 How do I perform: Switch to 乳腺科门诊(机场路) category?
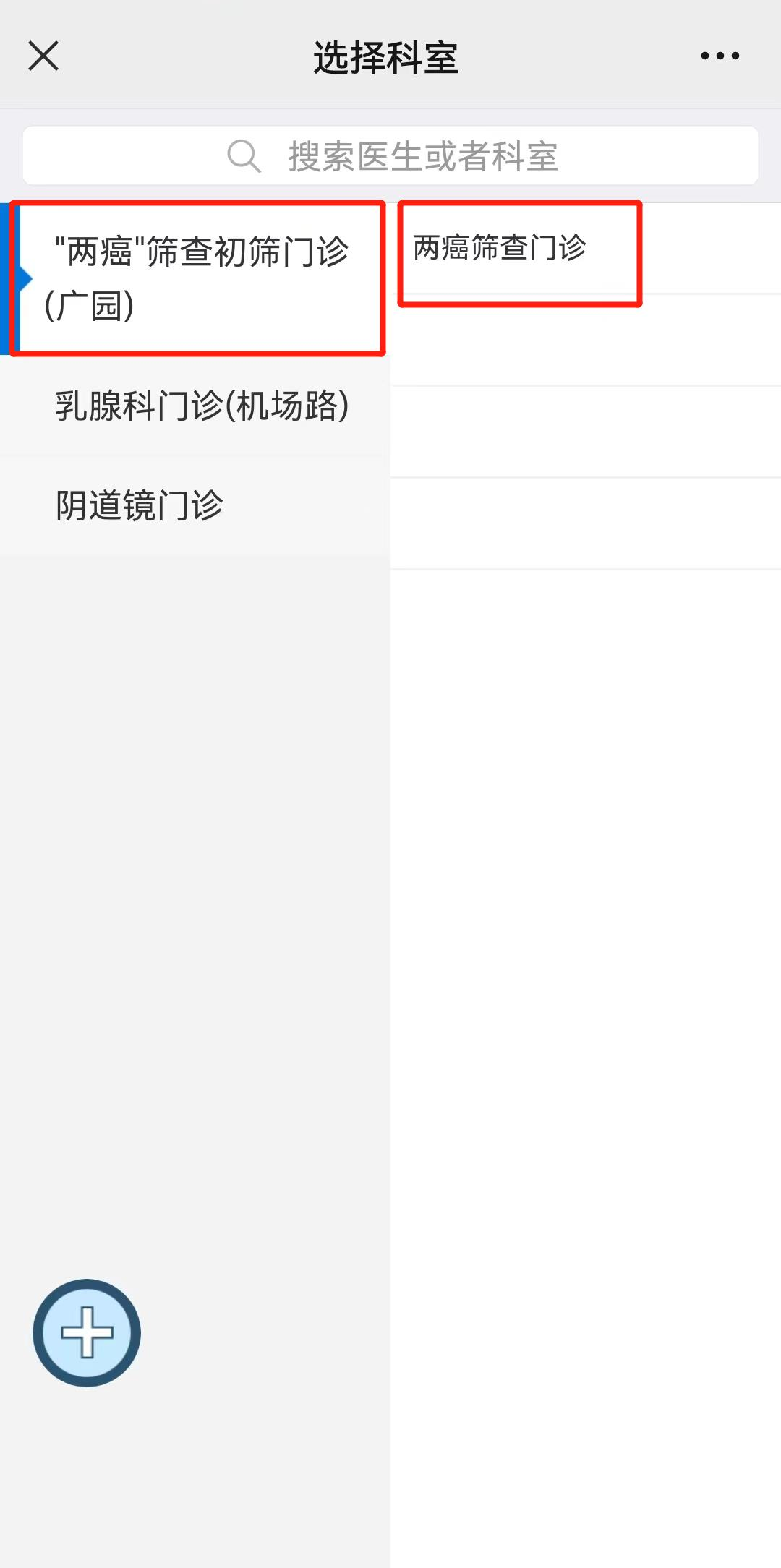pos(202,406)
